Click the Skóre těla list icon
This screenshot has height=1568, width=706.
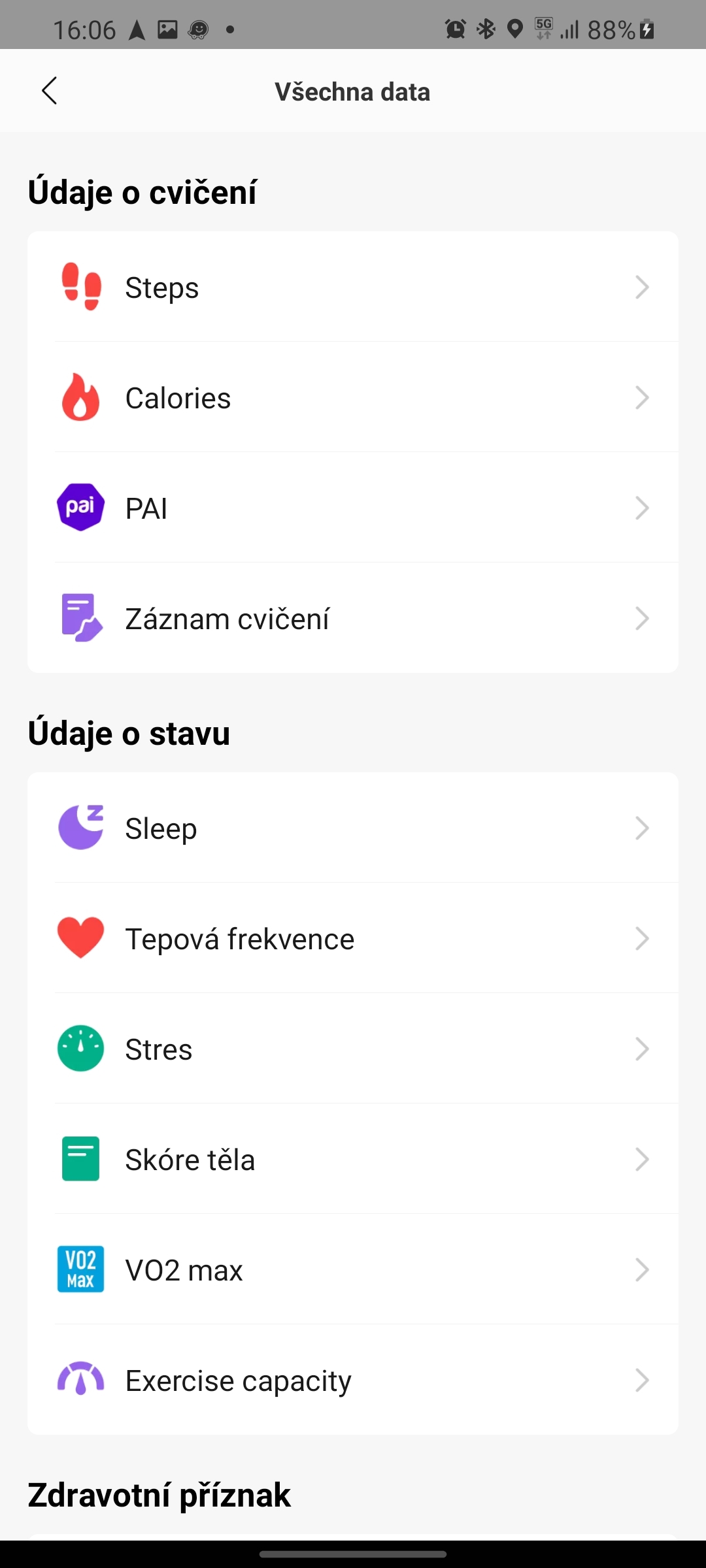pyautogui.click(x=80, y=1159)
